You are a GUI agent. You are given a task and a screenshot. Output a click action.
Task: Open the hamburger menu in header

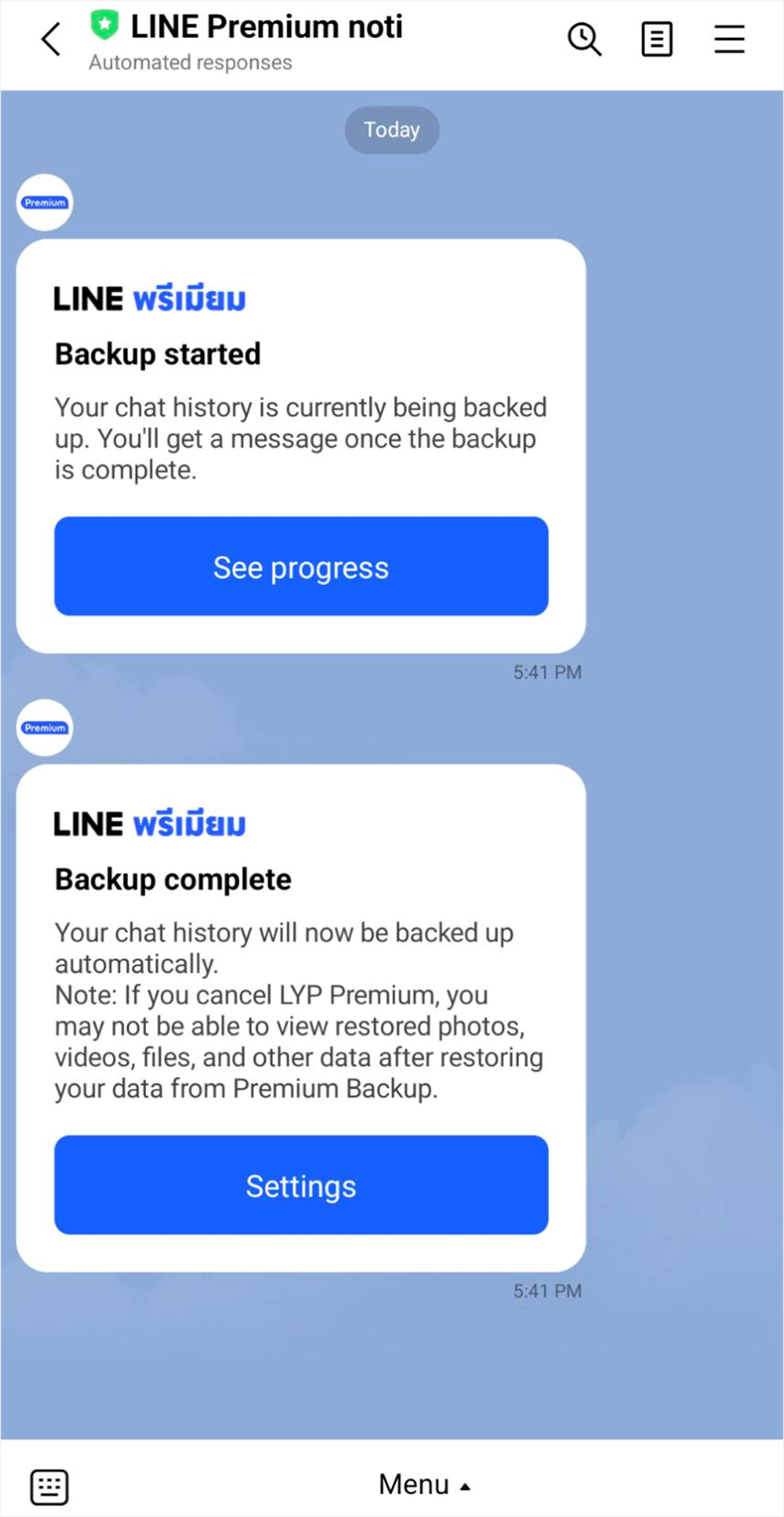coord(729,39)
